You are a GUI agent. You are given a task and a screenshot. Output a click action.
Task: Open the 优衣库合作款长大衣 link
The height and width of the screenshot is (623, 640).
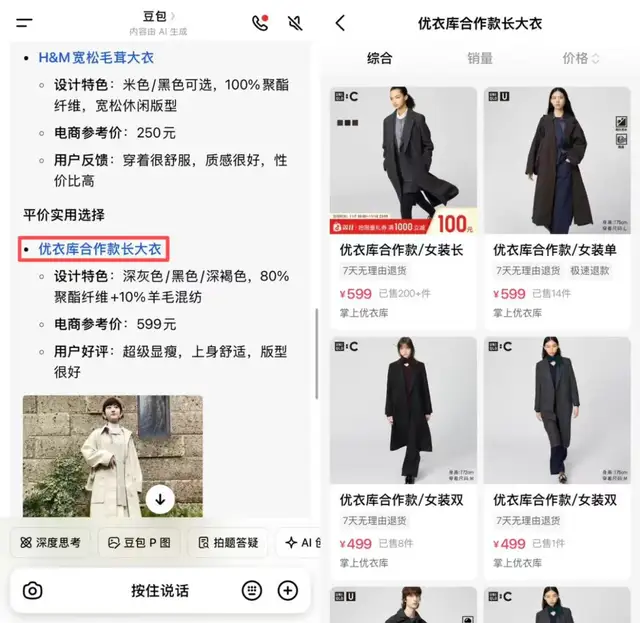pos(99,248)
